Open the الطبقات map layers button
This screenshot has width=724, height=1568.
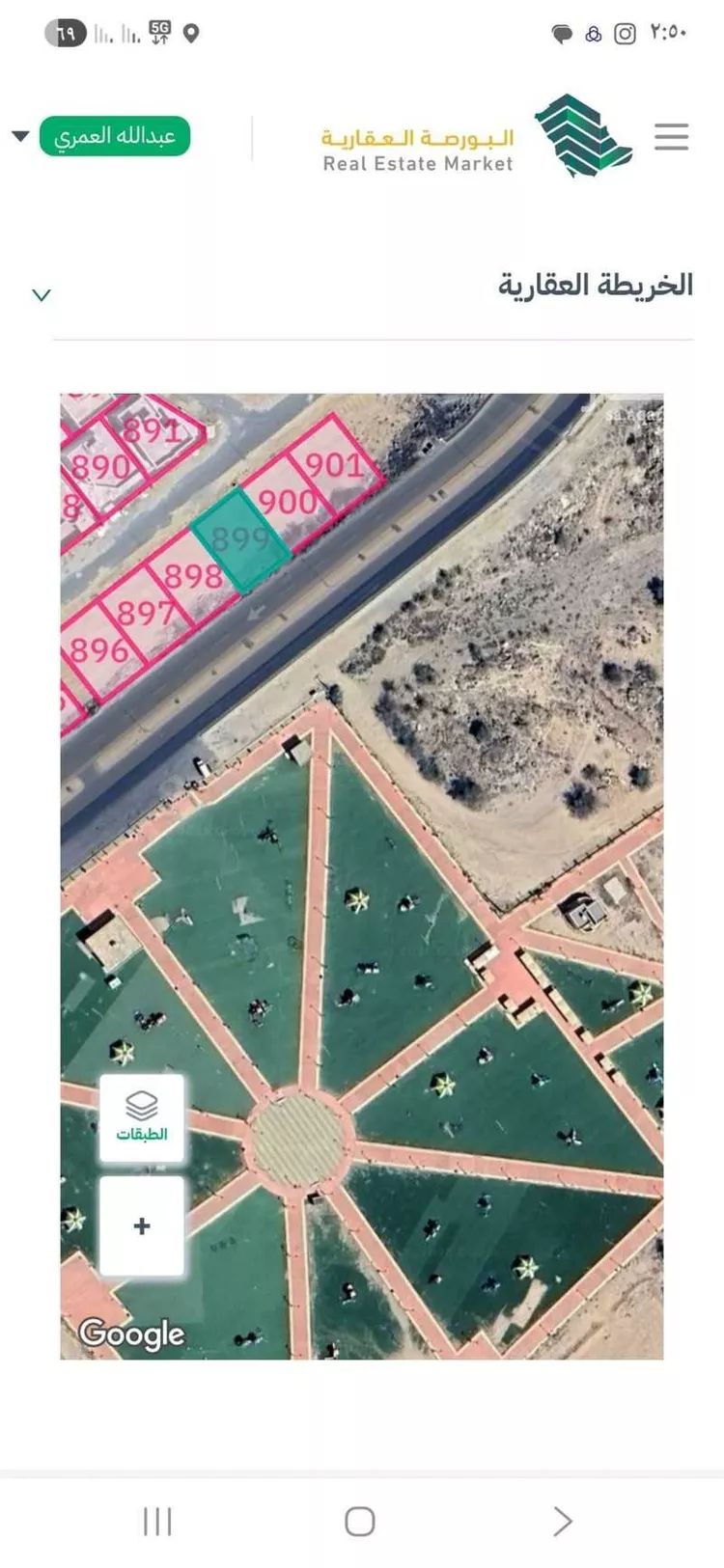(142, 1117)
